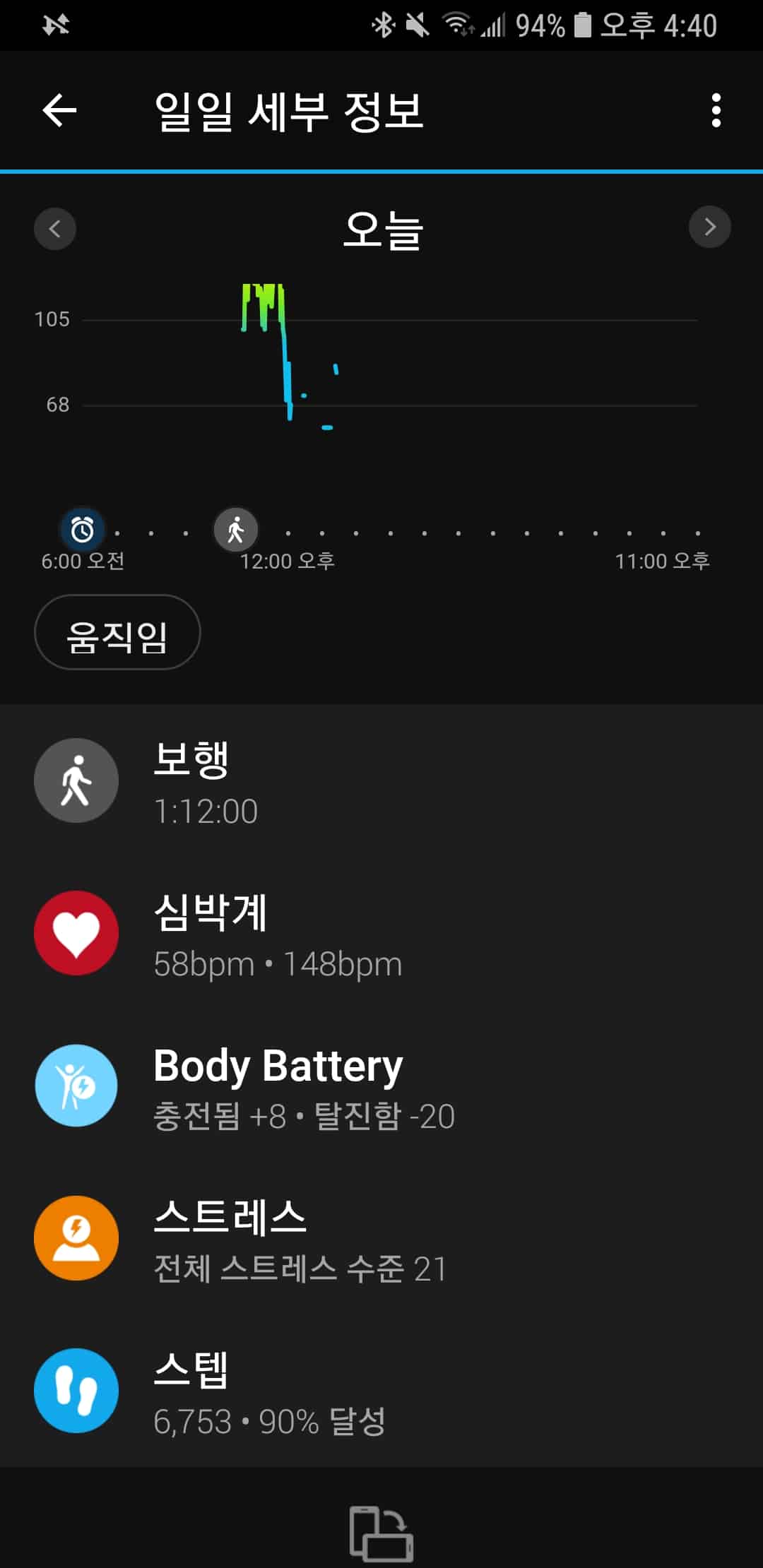Go to the previous day
The image size is (763, 1568).
[x=55, y=228]
